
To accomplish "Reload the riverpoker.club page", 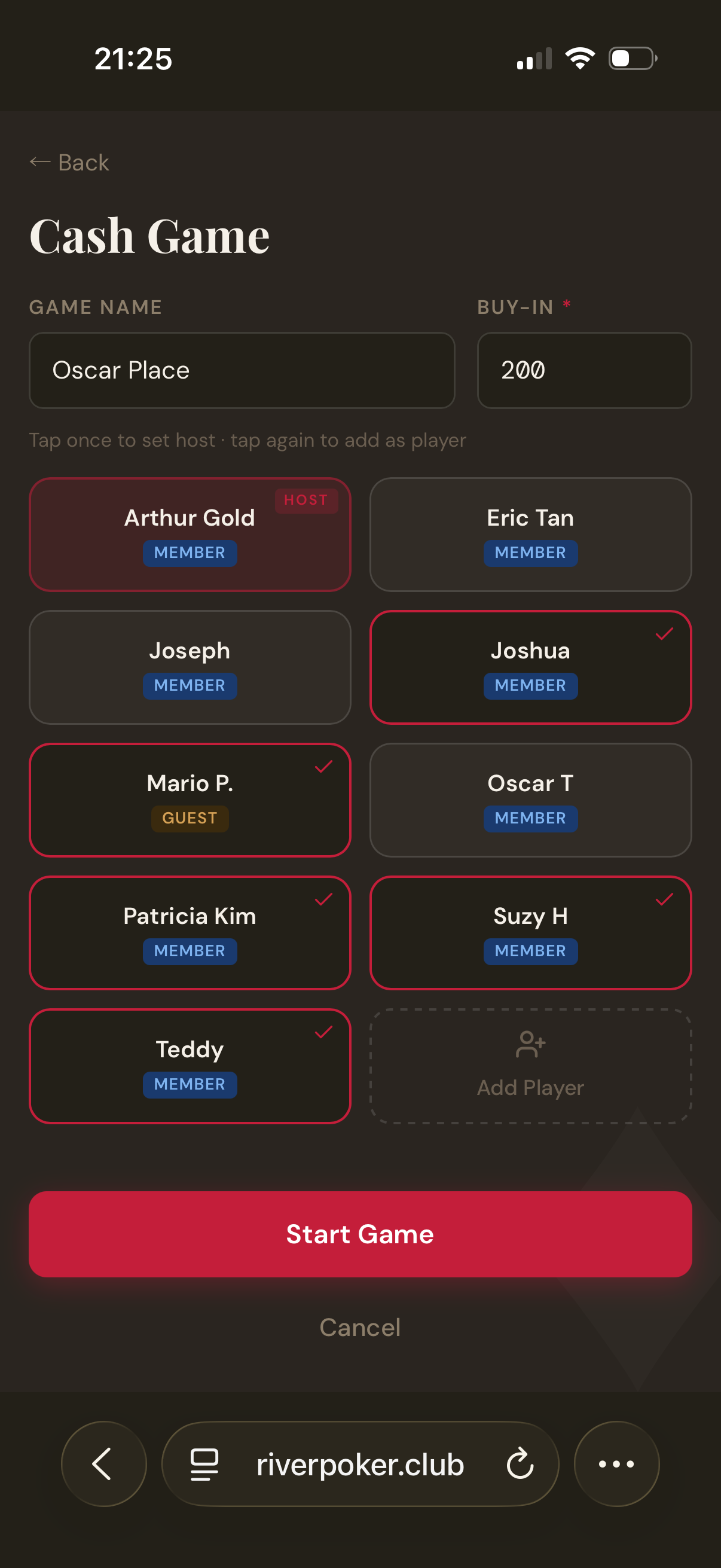I will click(x=520, y=1464).
